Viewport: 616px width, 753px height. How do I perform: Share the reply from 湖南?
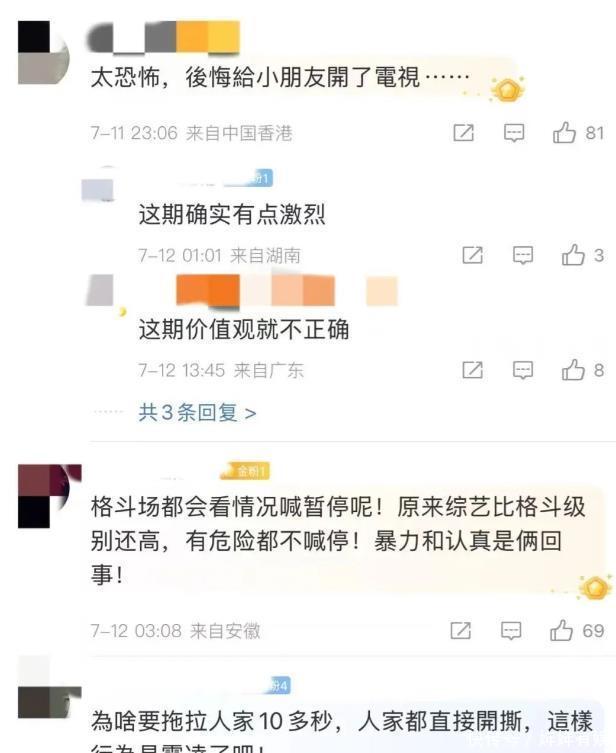(x=473, y=255)
